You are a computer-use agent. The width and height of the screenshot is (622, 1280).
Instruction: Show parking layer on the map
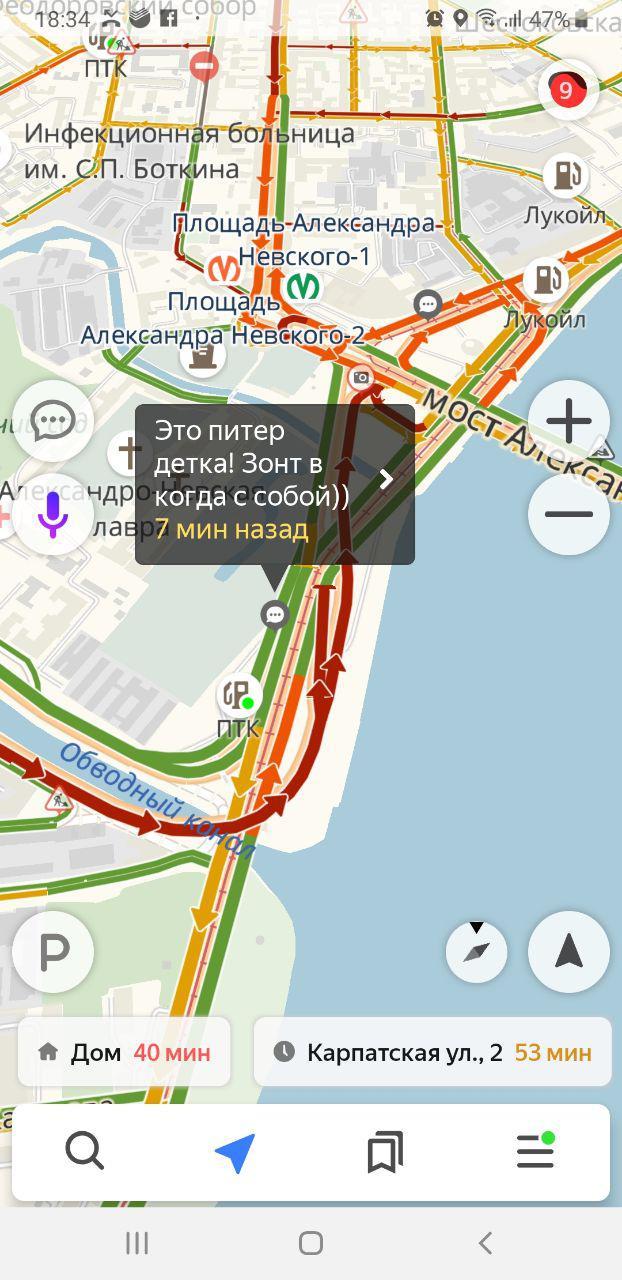coord(52,952)
